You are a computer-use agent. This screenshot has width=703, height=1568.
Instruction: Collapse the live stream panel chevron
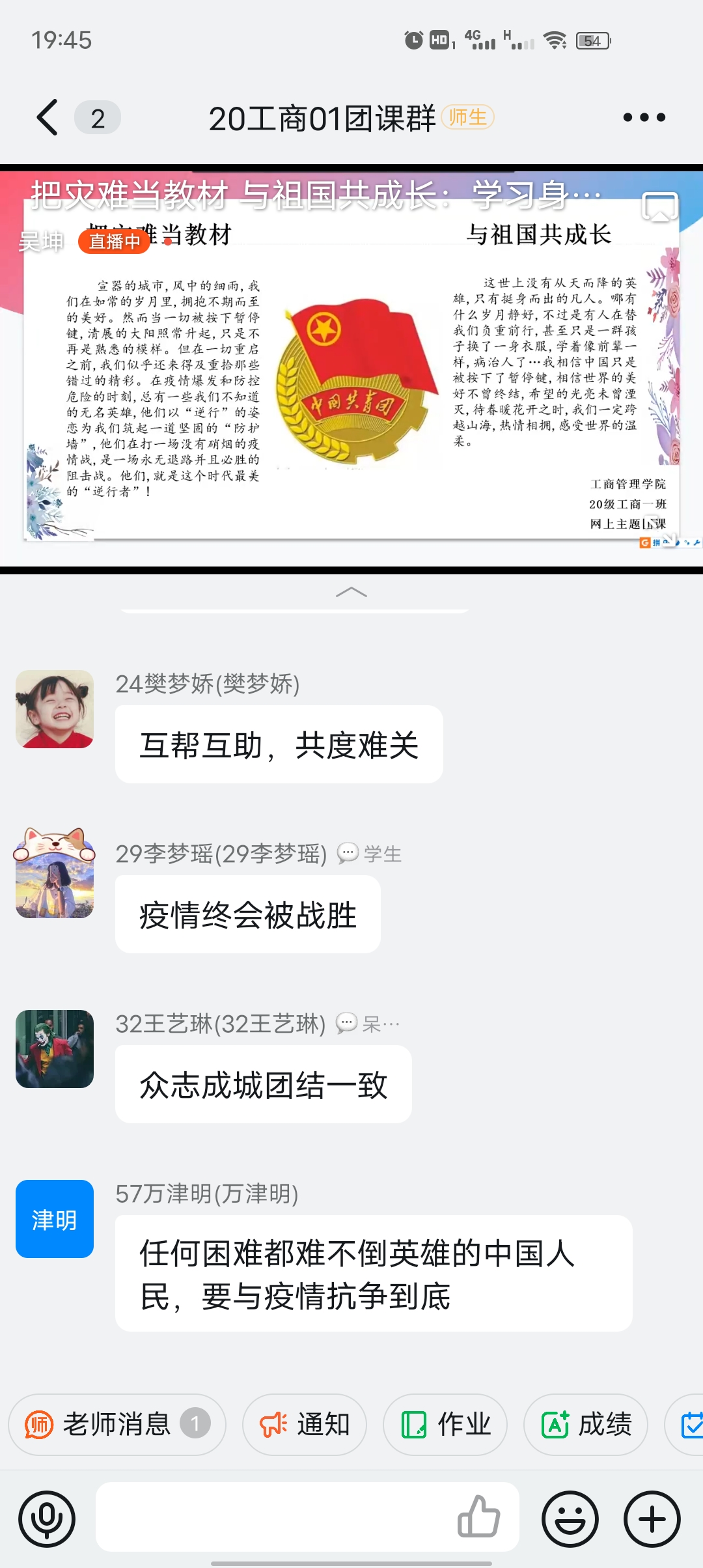[x=351, y=592]
